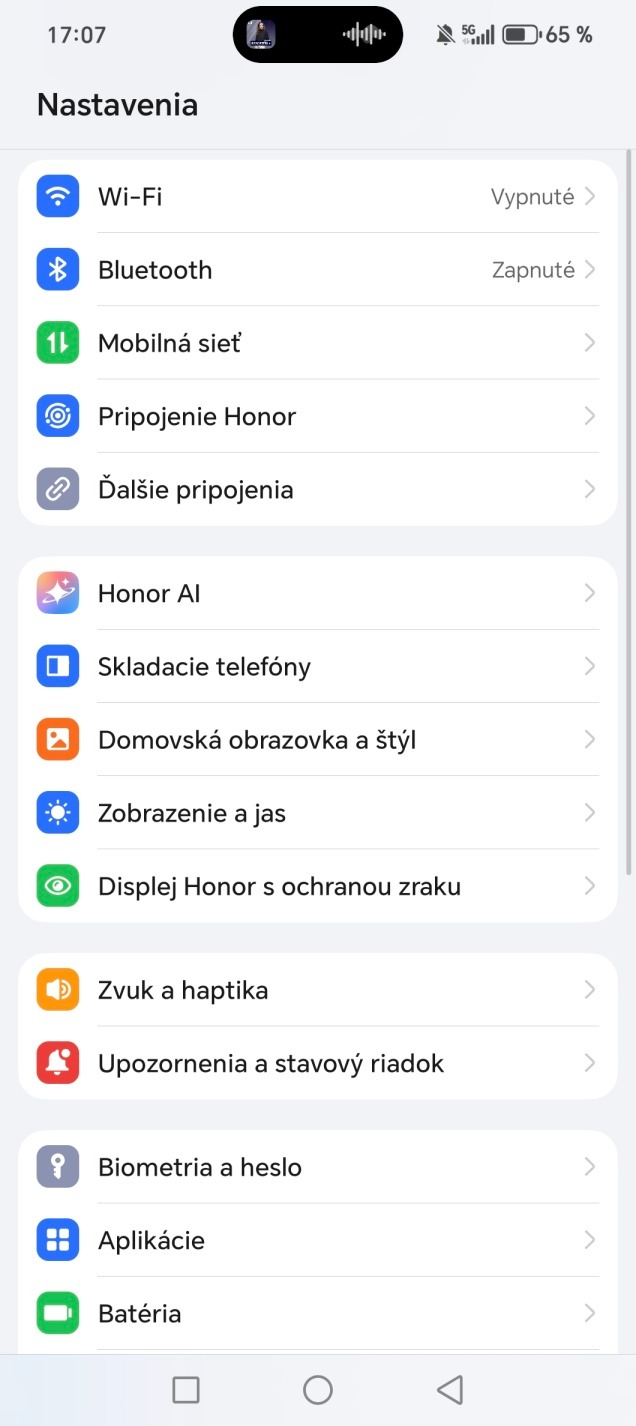Open Upozornenia a stavový riadok
The image size is (636, 1426).
(318, 1063)
